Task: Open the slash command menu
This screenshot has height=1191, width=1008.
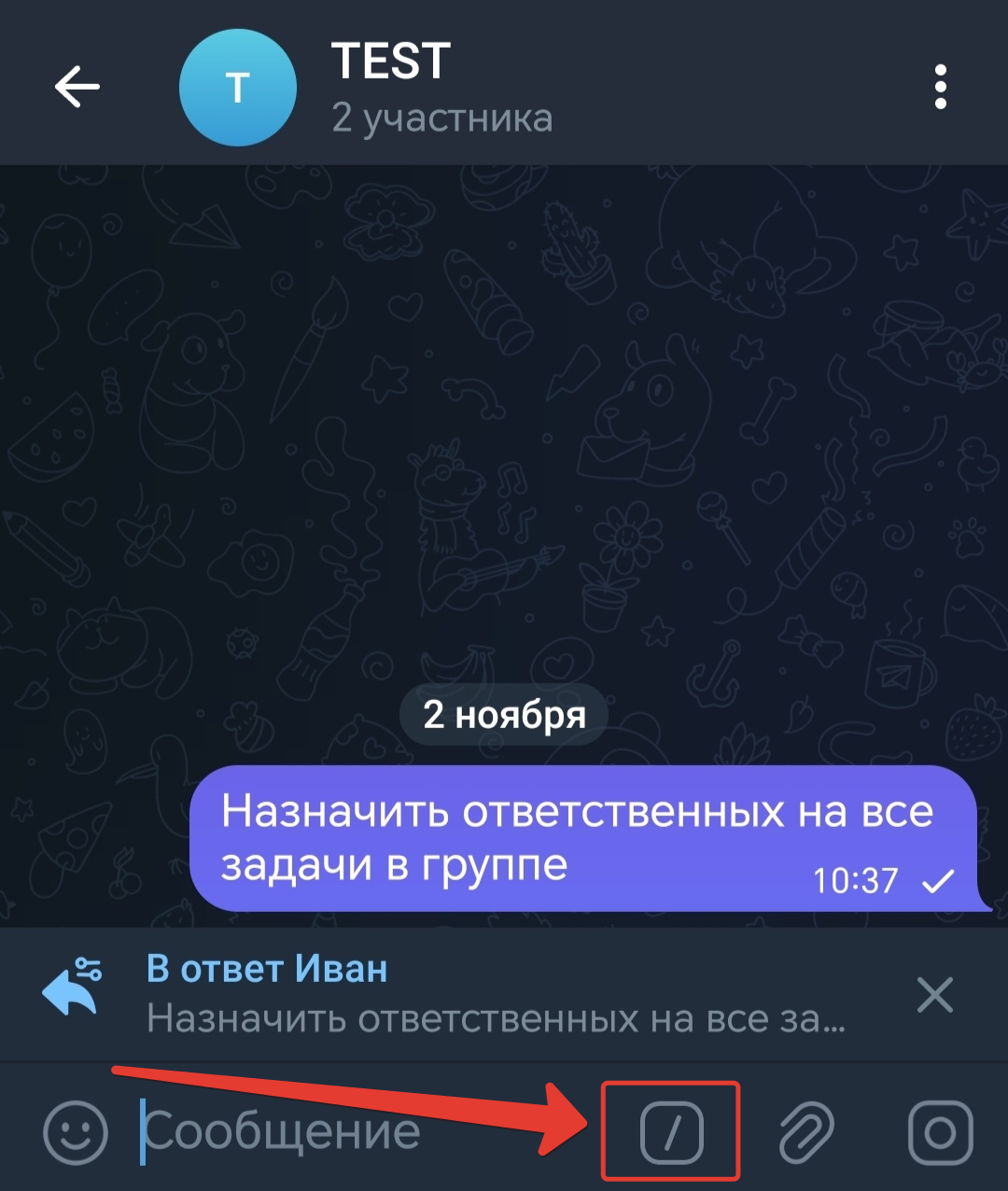Action: (674, 1132)
